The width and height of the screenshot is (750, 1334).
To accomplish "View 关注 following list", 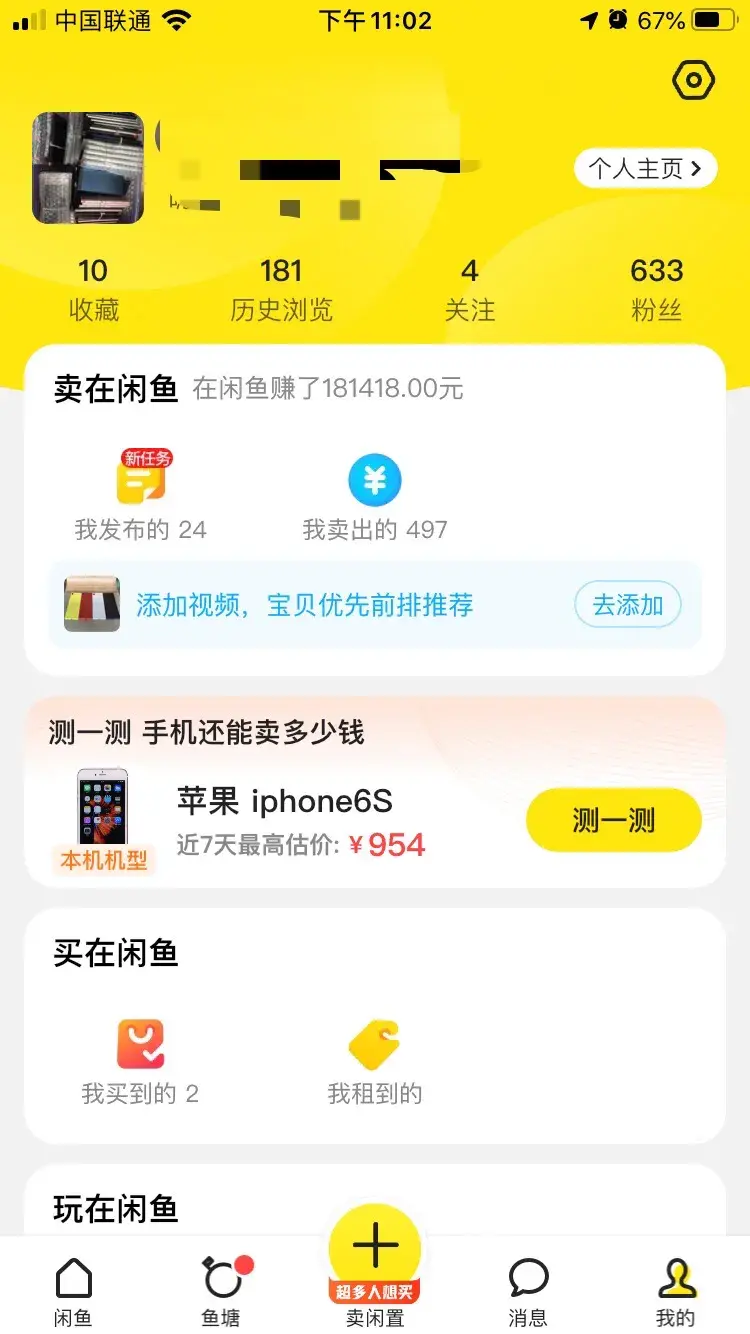I will point(469,289).
